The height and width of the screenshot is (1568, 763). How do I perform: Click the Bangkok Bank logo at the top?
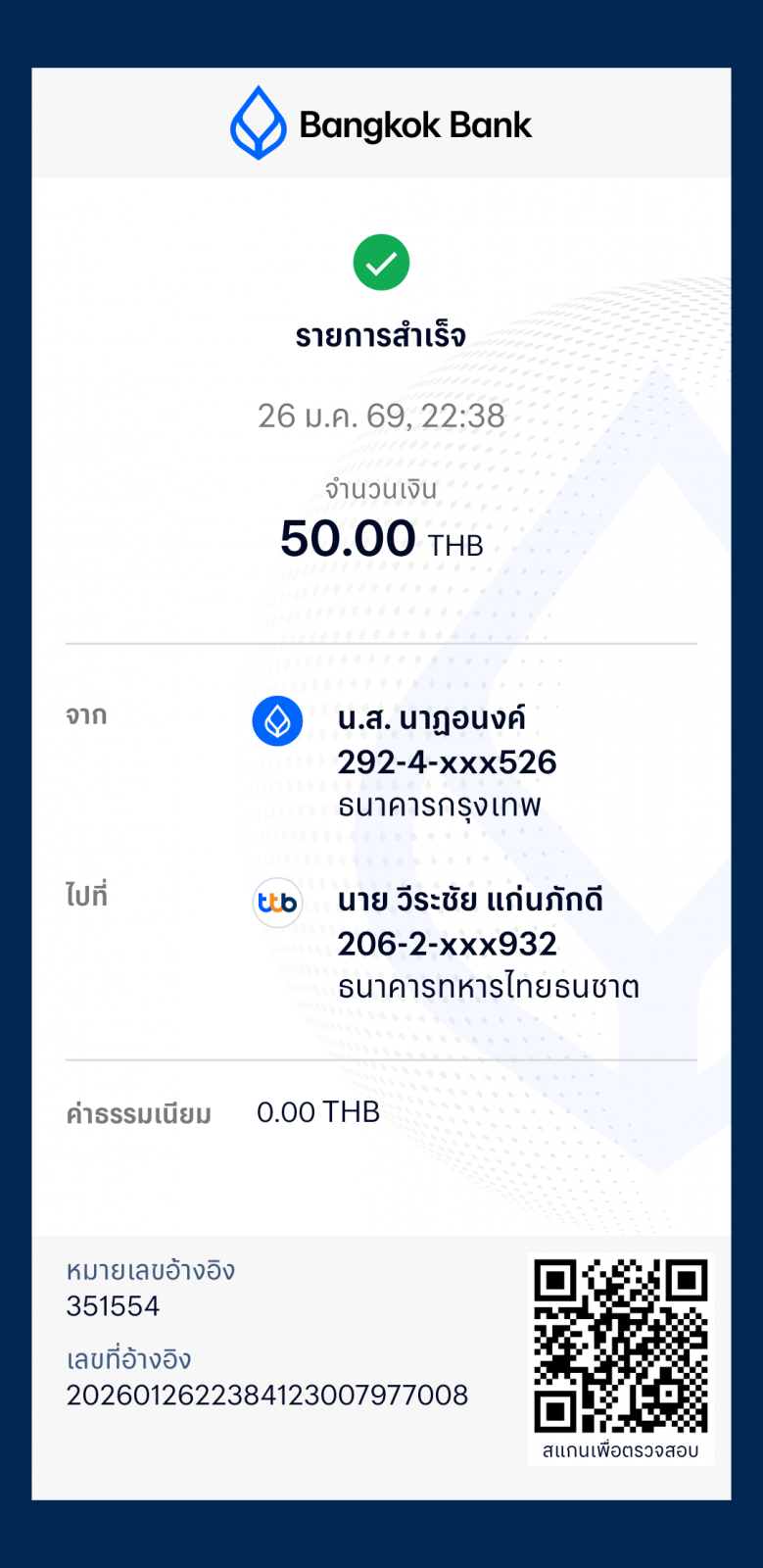click(381, 122)
